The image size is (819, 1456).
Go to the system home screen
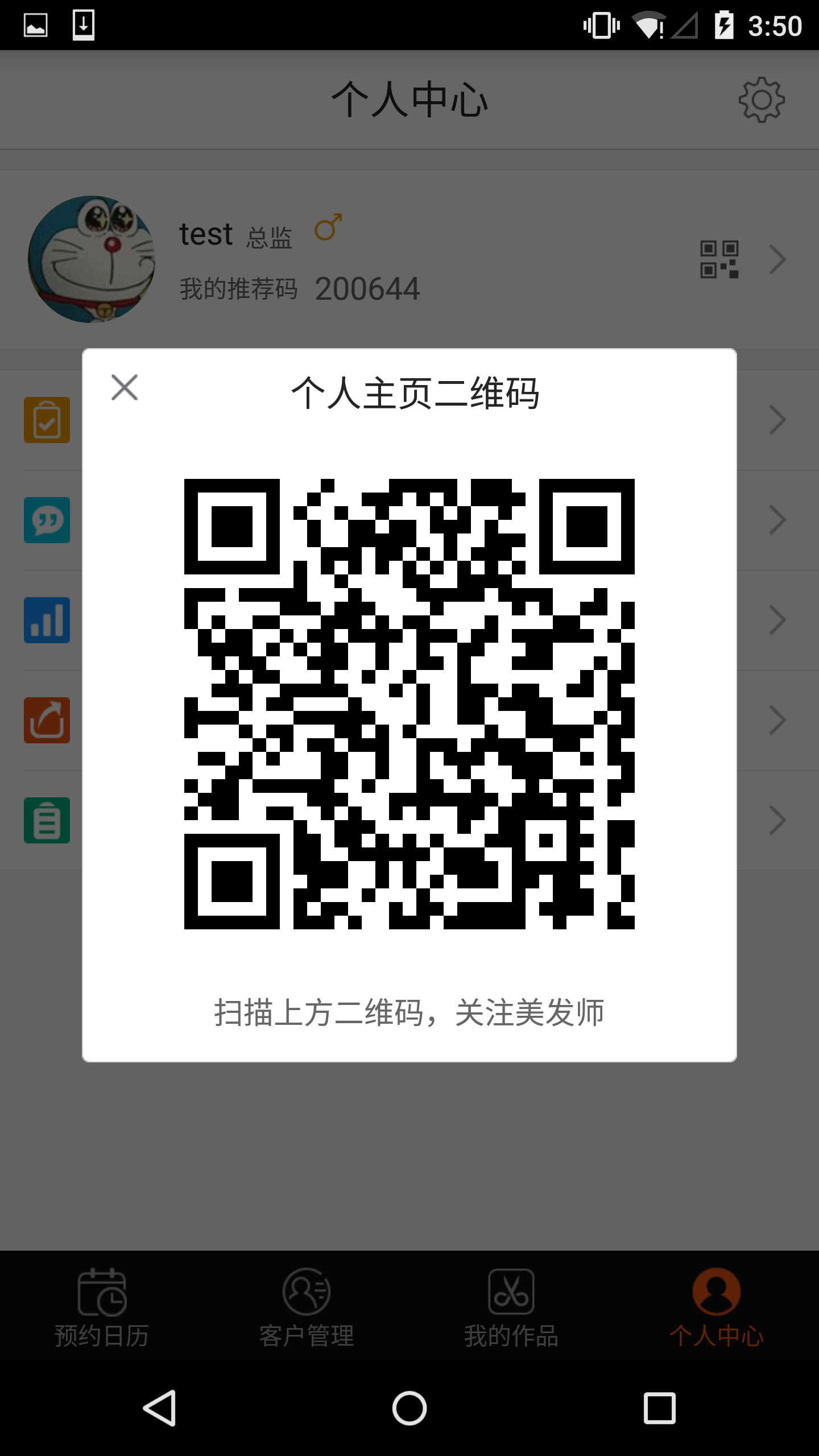[x=409, y=1408]
